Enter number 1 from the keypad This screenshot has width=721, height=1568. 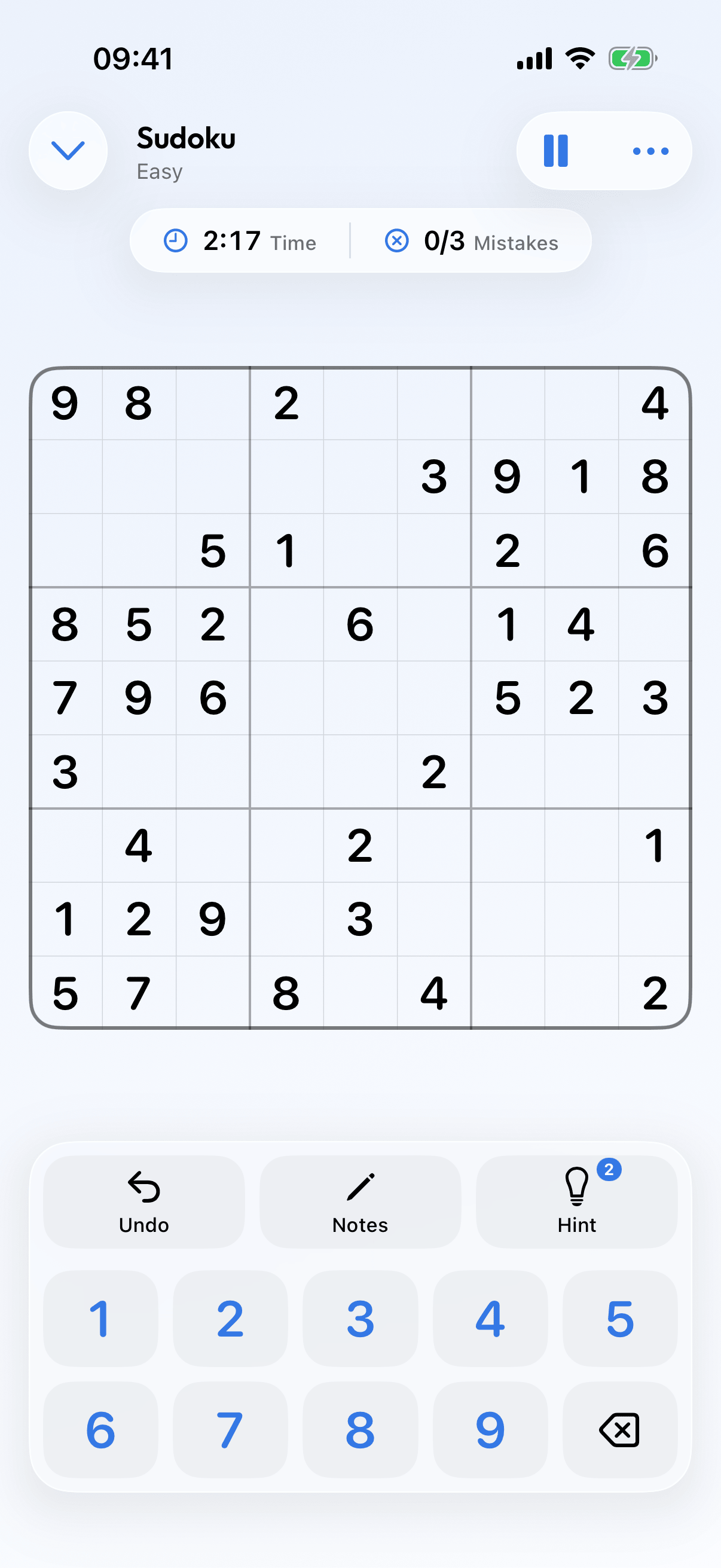[100, 1319]
